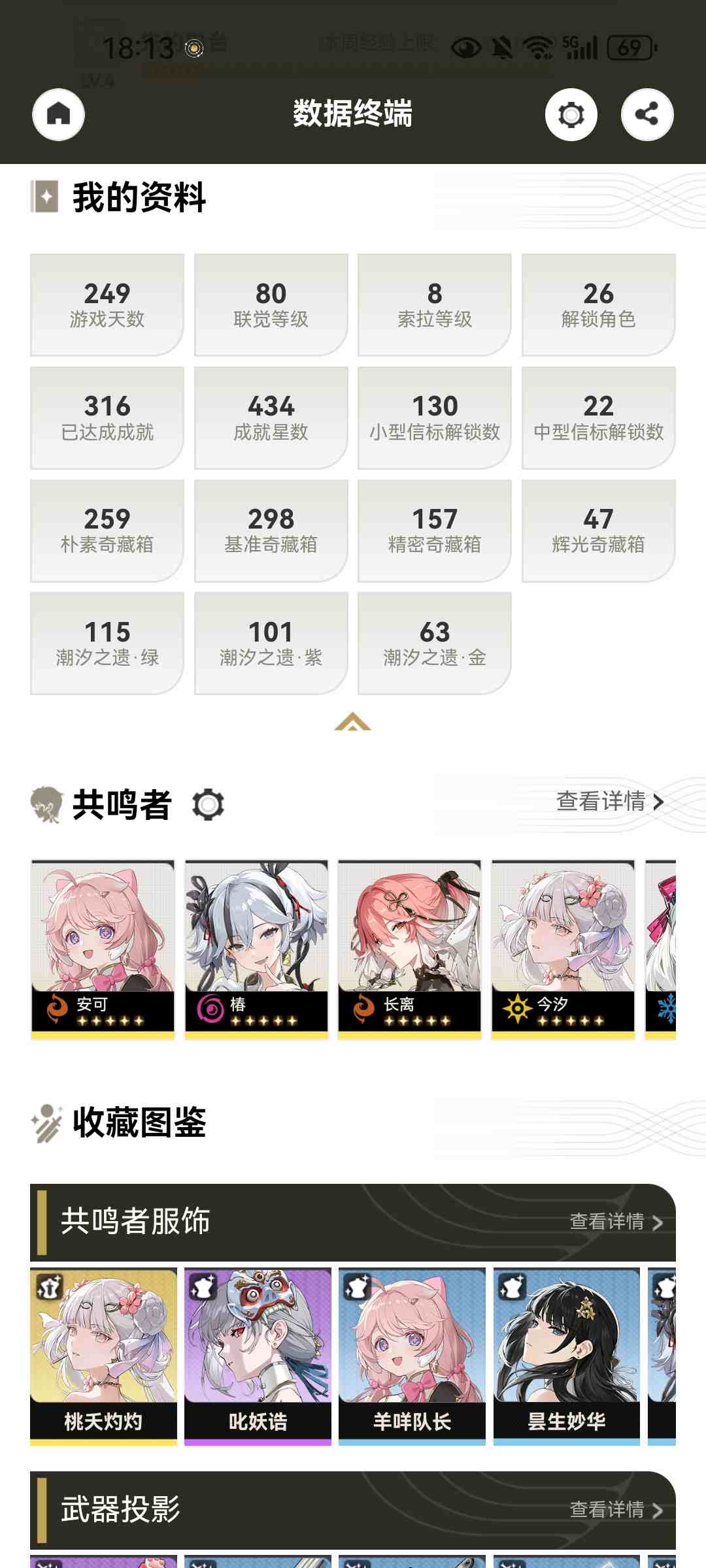Open the 安可 resonator card
706x1568 pixels.
103,949
